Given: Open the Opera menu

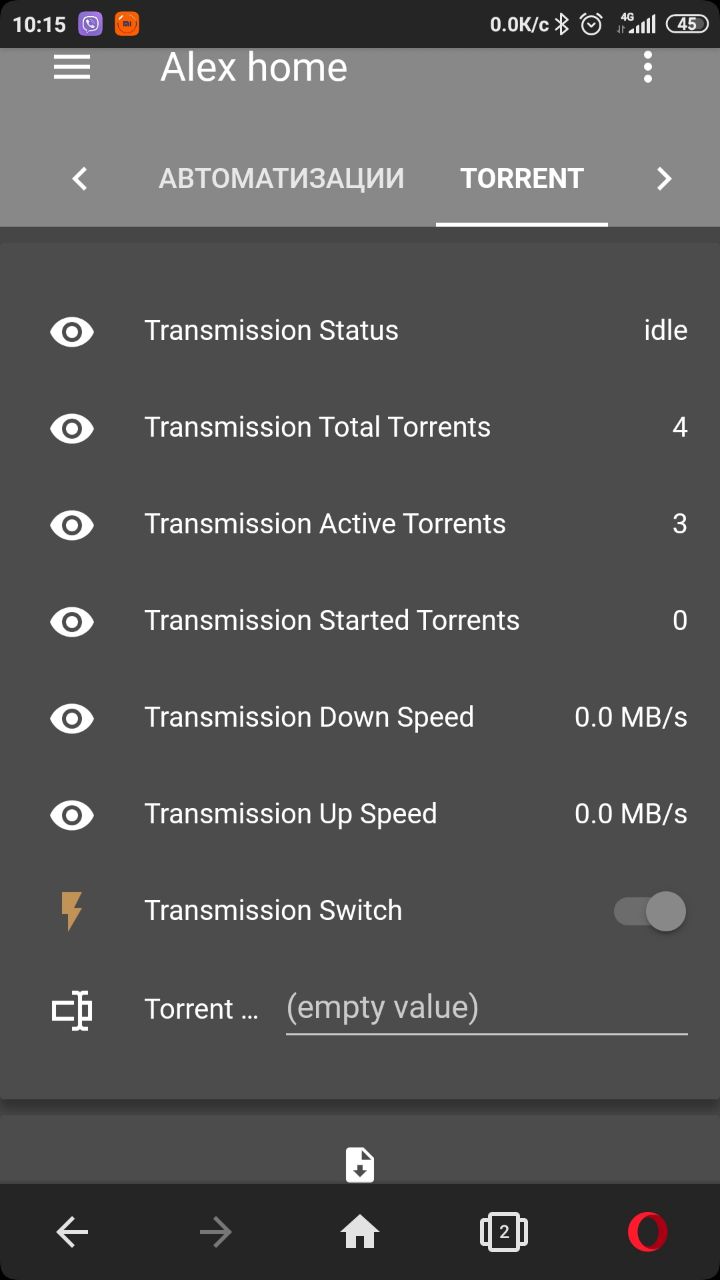Looking at the screenshot, I should click(648, 1232).
